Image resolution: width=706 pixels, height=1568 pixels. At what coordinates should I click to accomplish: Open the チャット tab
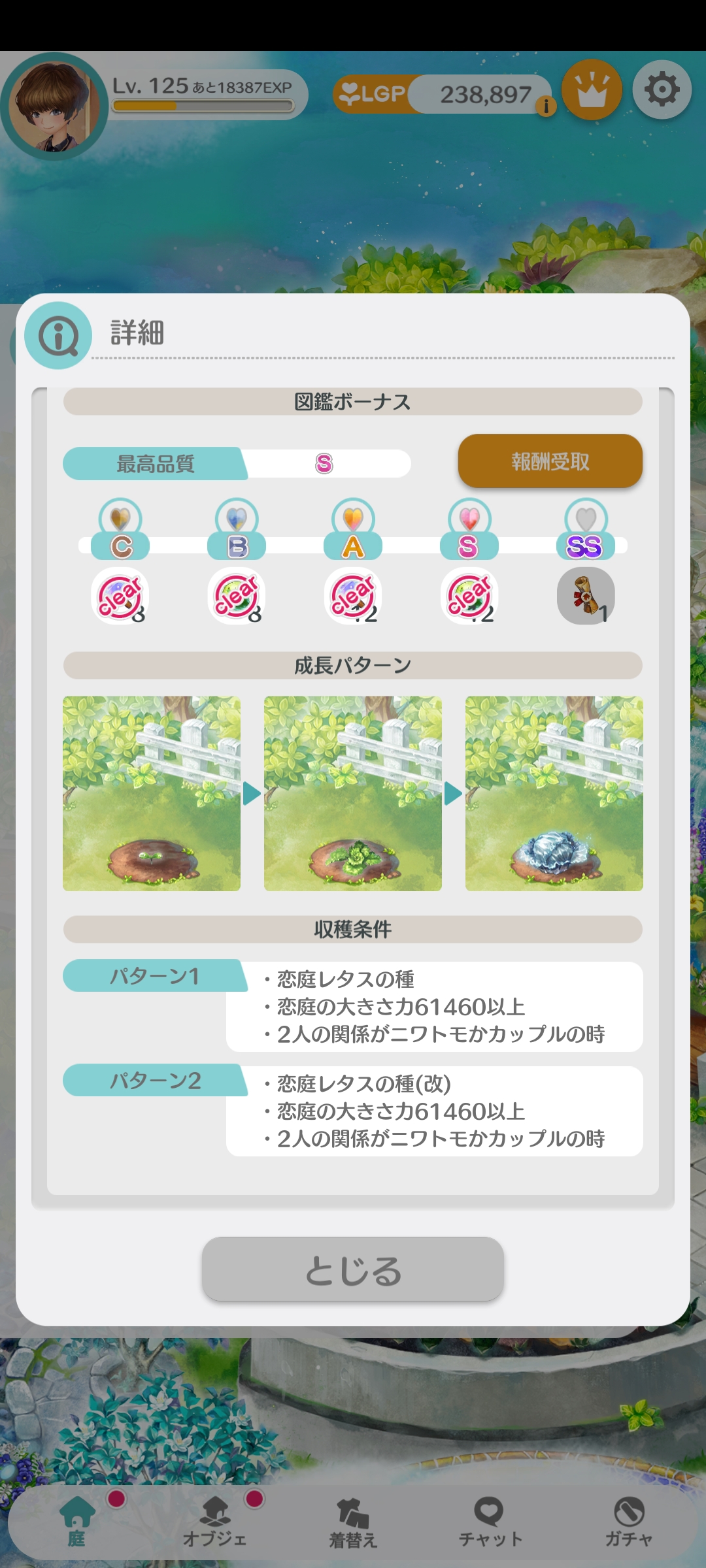tap(490, 1522)
